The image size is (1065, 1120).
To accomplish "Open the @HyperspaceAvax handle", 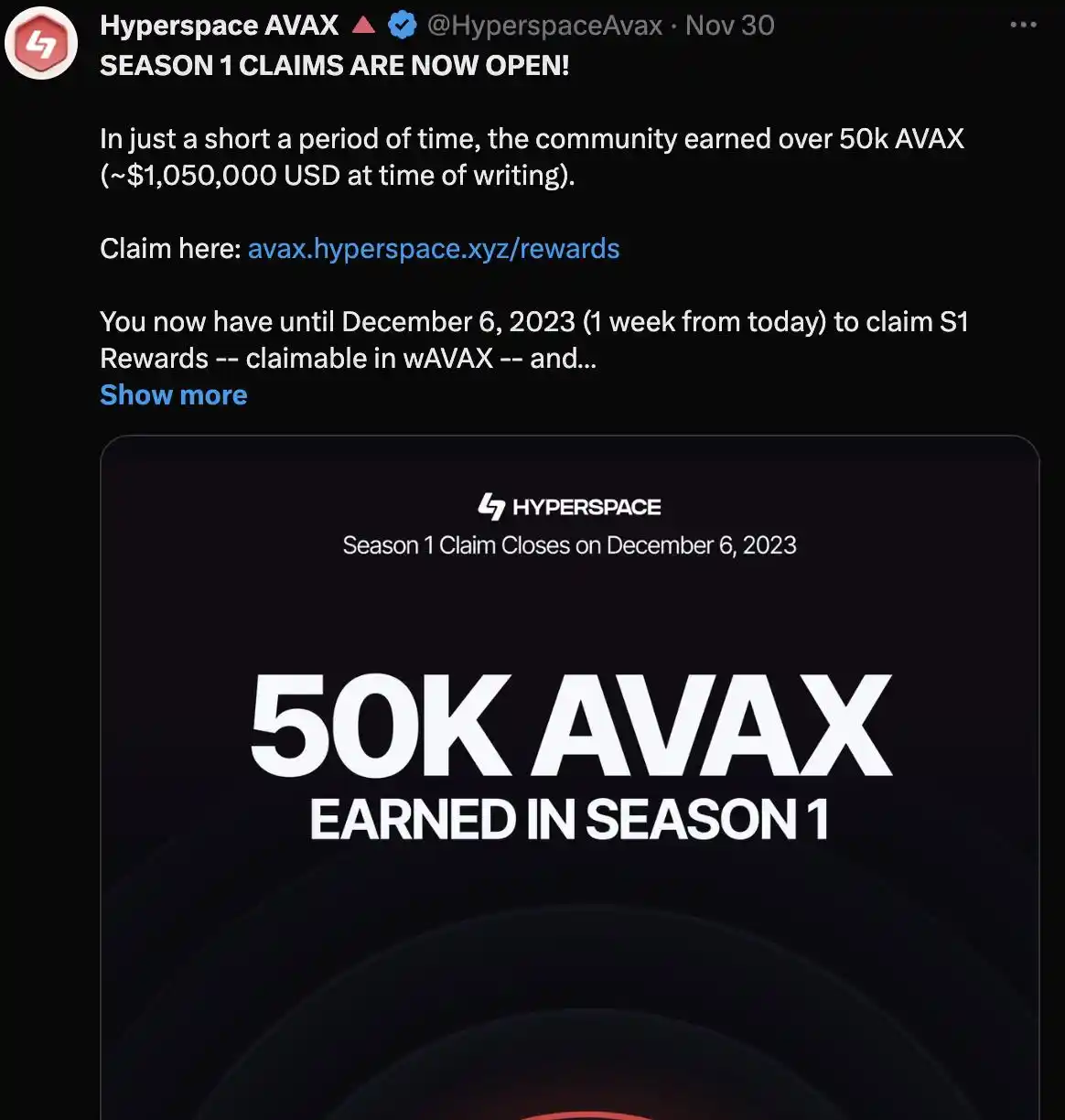I will [544, 26].
